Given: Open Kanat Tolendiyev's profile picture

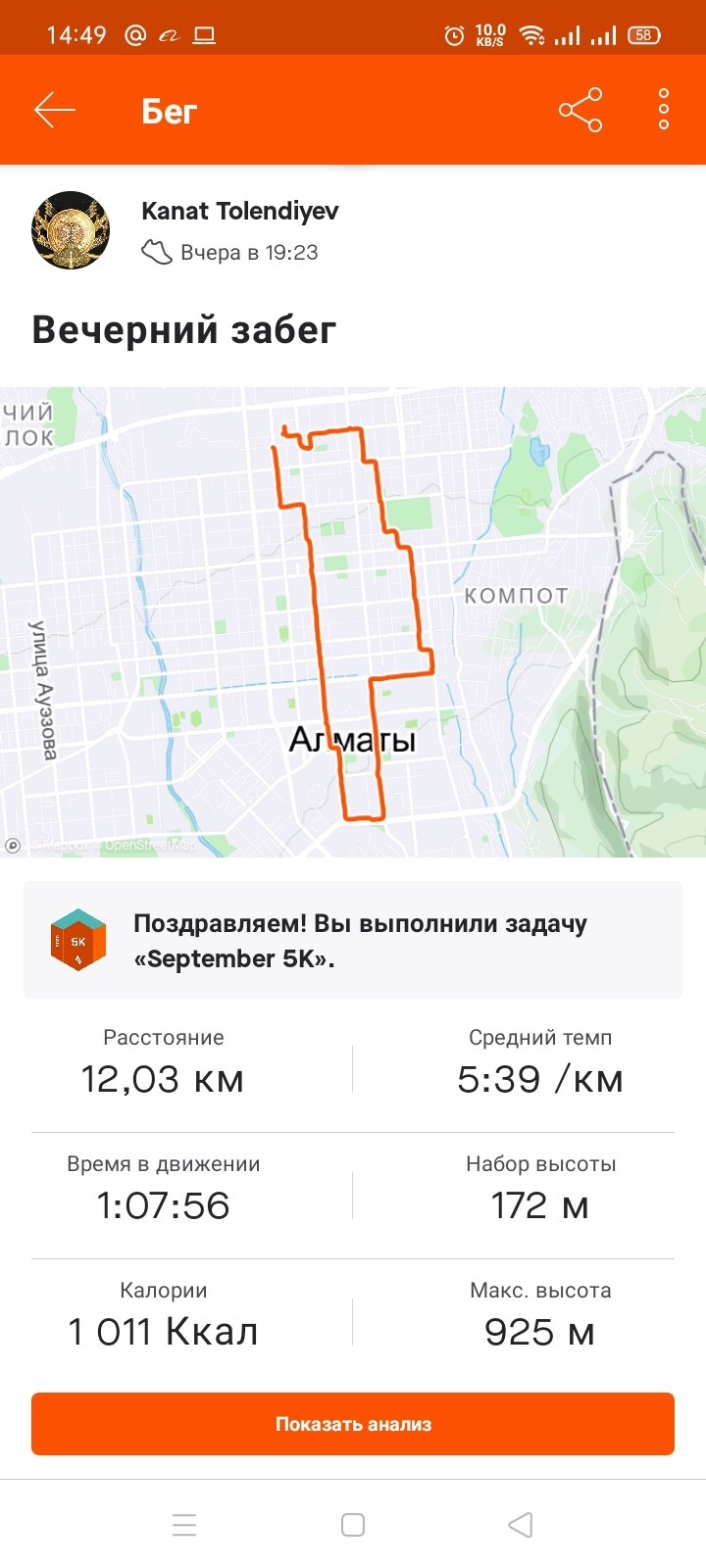Looking at the screenshot, I should (x=71, y=231).
